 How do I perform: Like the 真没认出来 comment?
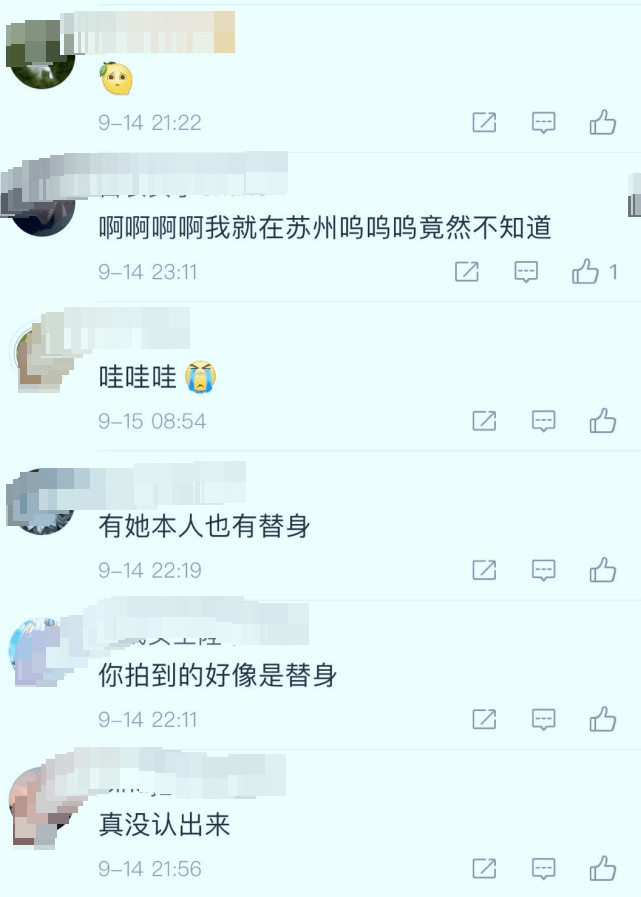pyautogui.click(x=602, y=868)
